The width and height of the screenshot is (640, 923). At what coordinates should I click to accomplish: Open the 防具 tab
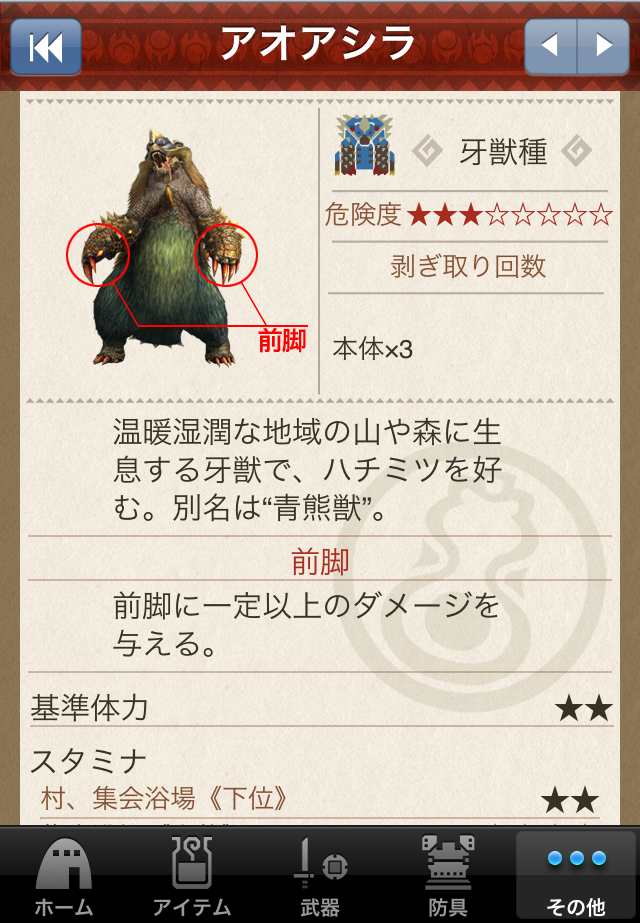(448, 875)
